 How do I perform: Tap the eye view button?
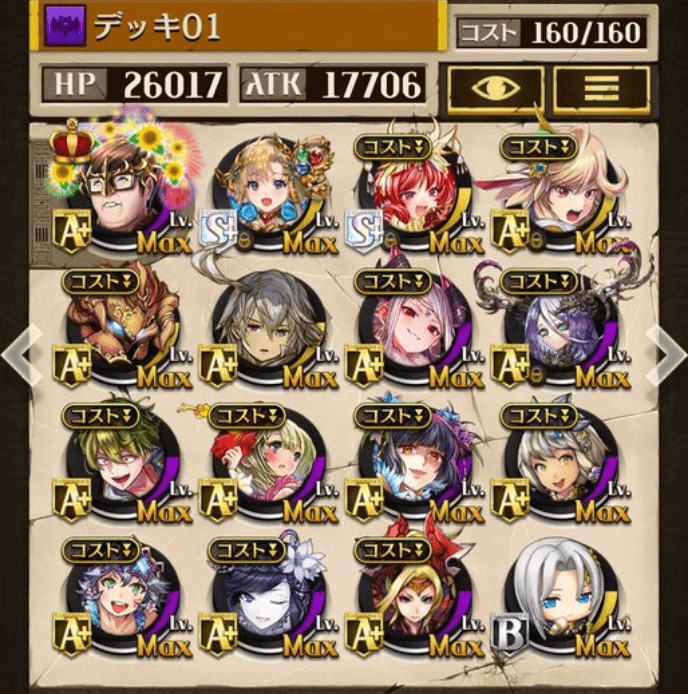tap(495, 89)
